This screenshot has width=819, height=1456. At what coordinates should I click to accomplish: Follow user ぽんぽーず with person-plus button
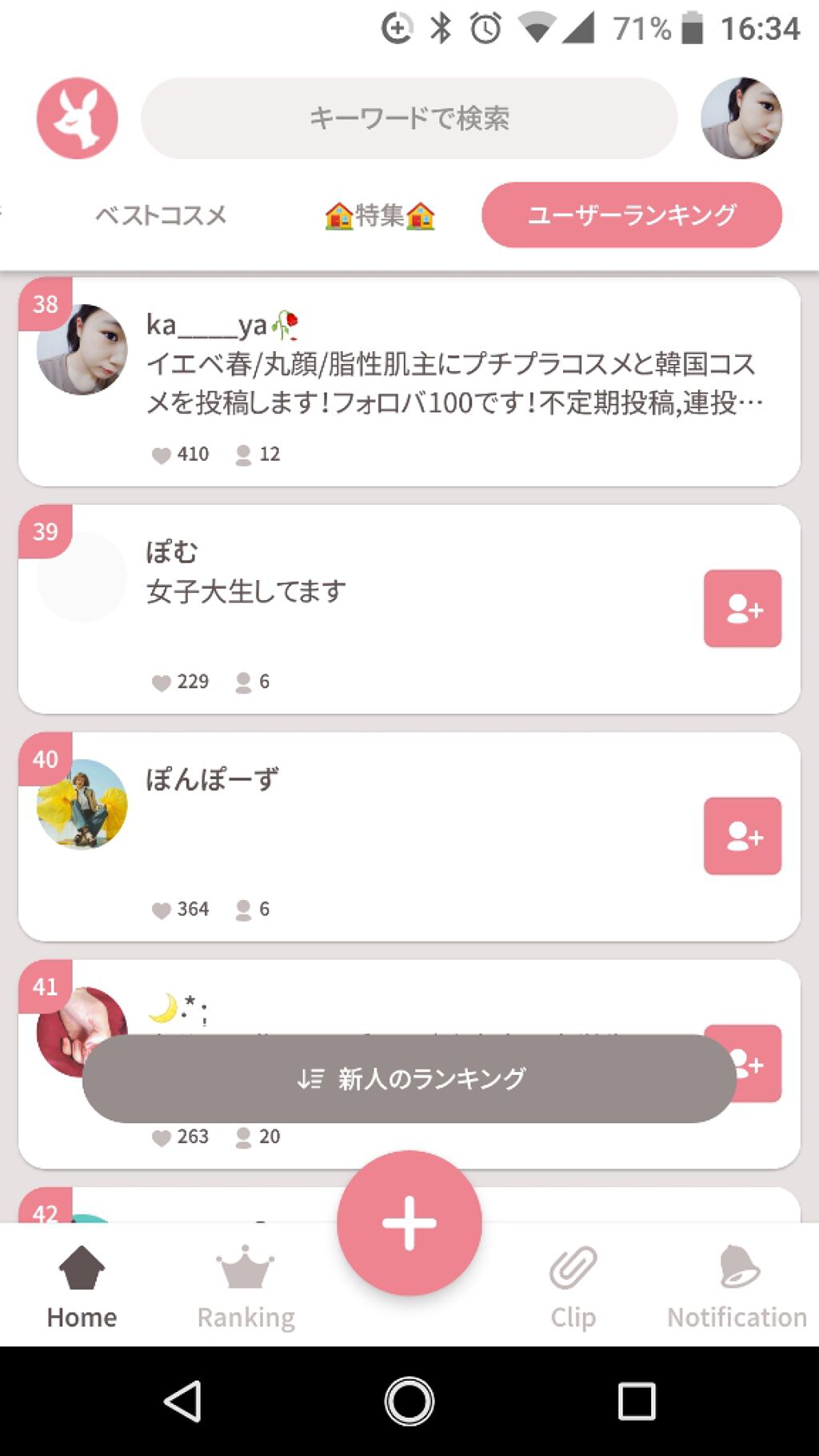[x=742, y=835]
